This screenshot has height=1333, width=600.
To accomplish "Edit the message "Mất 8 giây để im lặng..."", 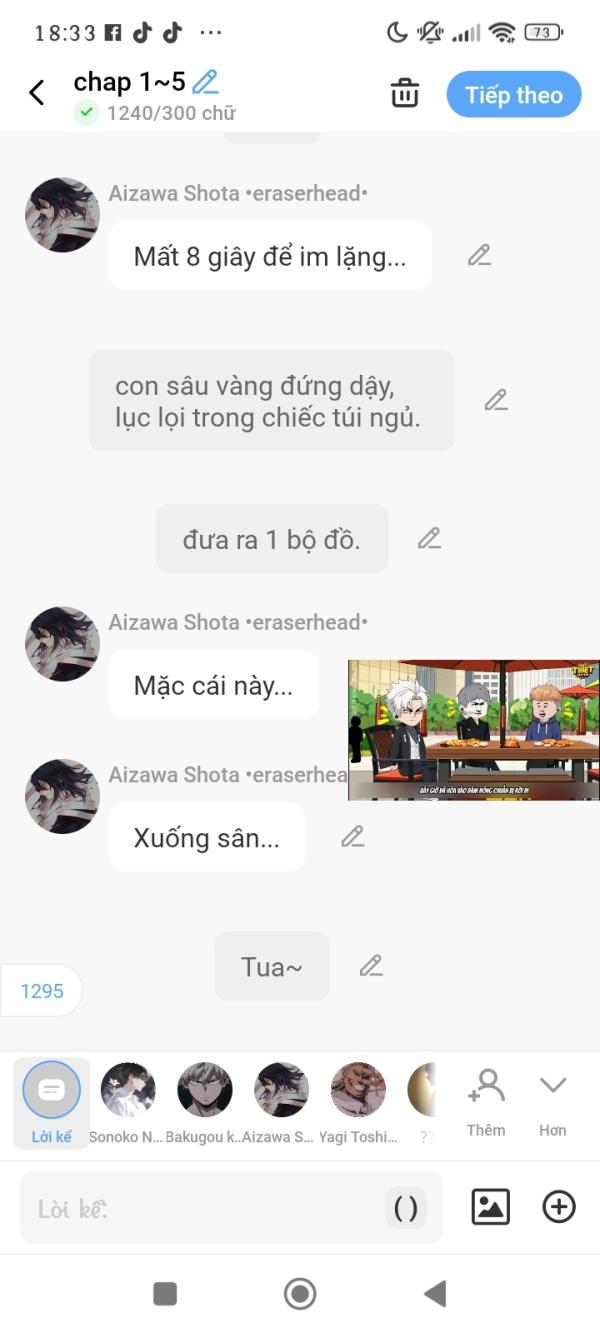I will click(x=479, y=256).
